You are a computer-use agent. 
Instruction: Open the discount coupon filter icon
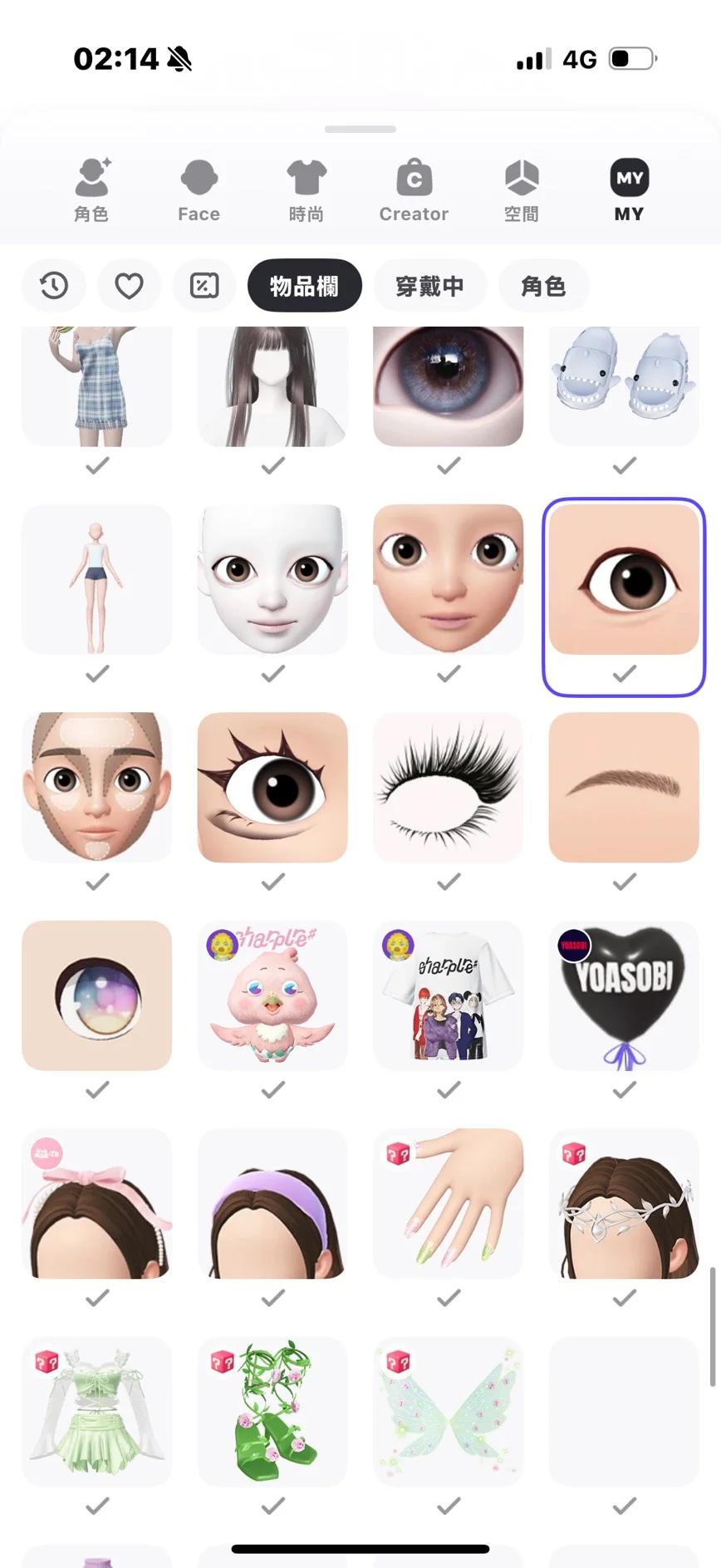[x=204, y=286]
